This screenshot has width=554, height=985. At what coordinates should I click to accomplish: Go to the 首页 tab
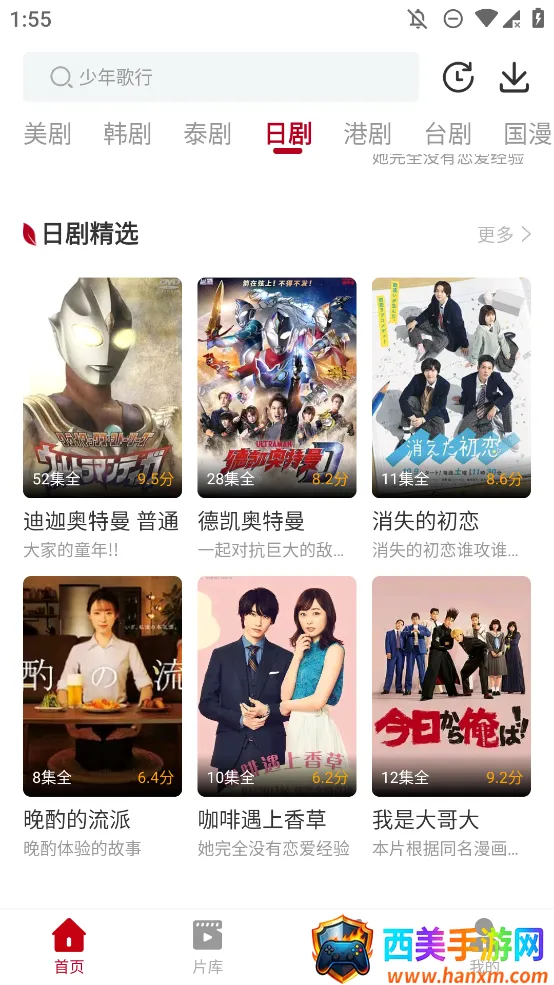pyautogui.click(x=69, y=946)
